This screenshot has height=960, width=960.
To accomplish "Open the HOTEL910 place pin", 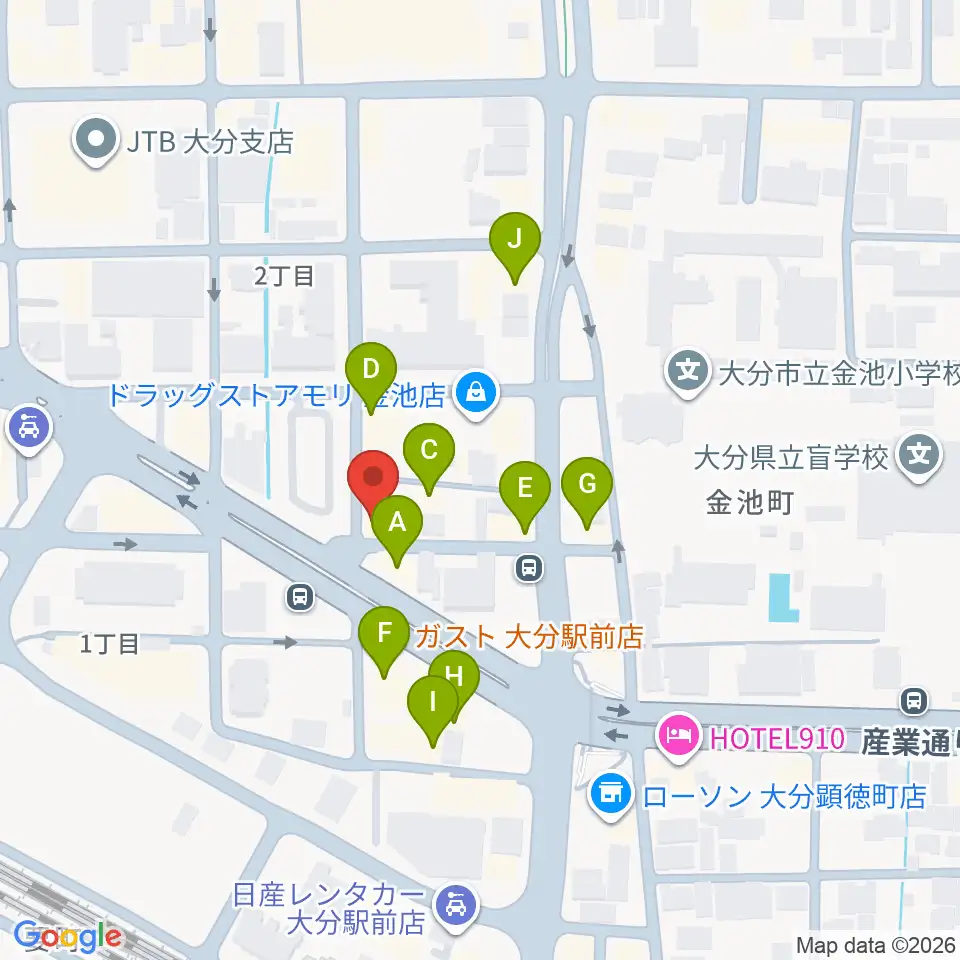I will [x=679, y=737].
